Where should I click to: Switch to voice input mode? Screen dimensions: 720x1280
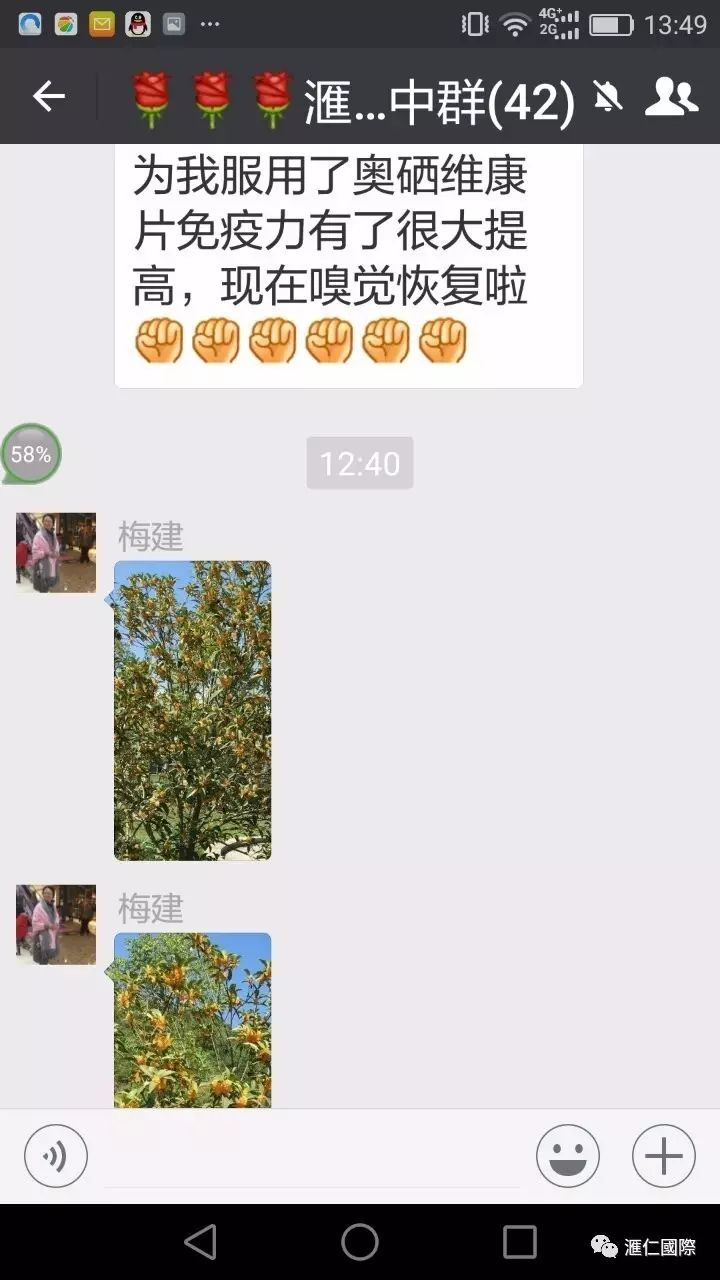[x=55, y=1155]
